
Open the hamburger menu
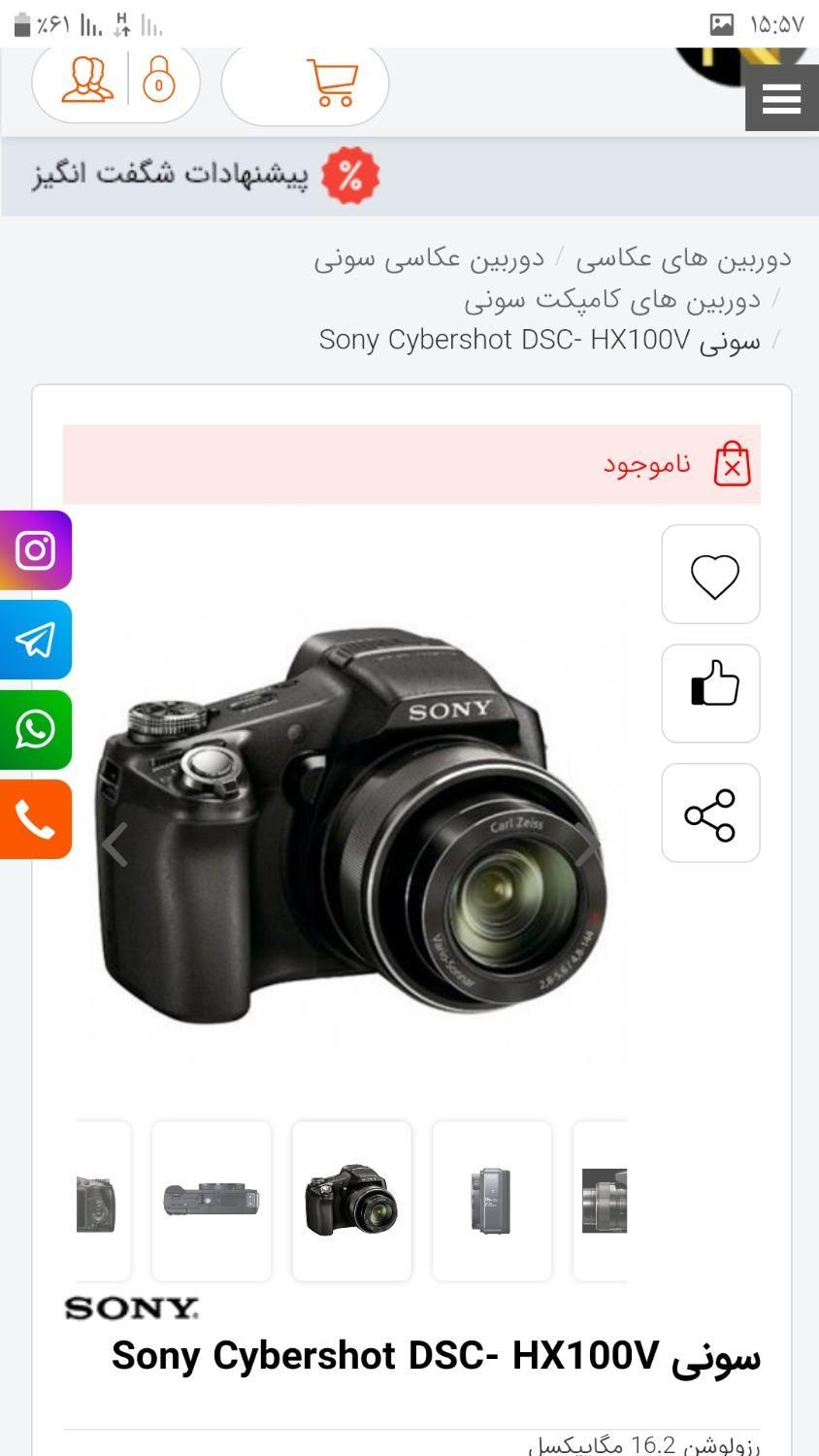781,98
